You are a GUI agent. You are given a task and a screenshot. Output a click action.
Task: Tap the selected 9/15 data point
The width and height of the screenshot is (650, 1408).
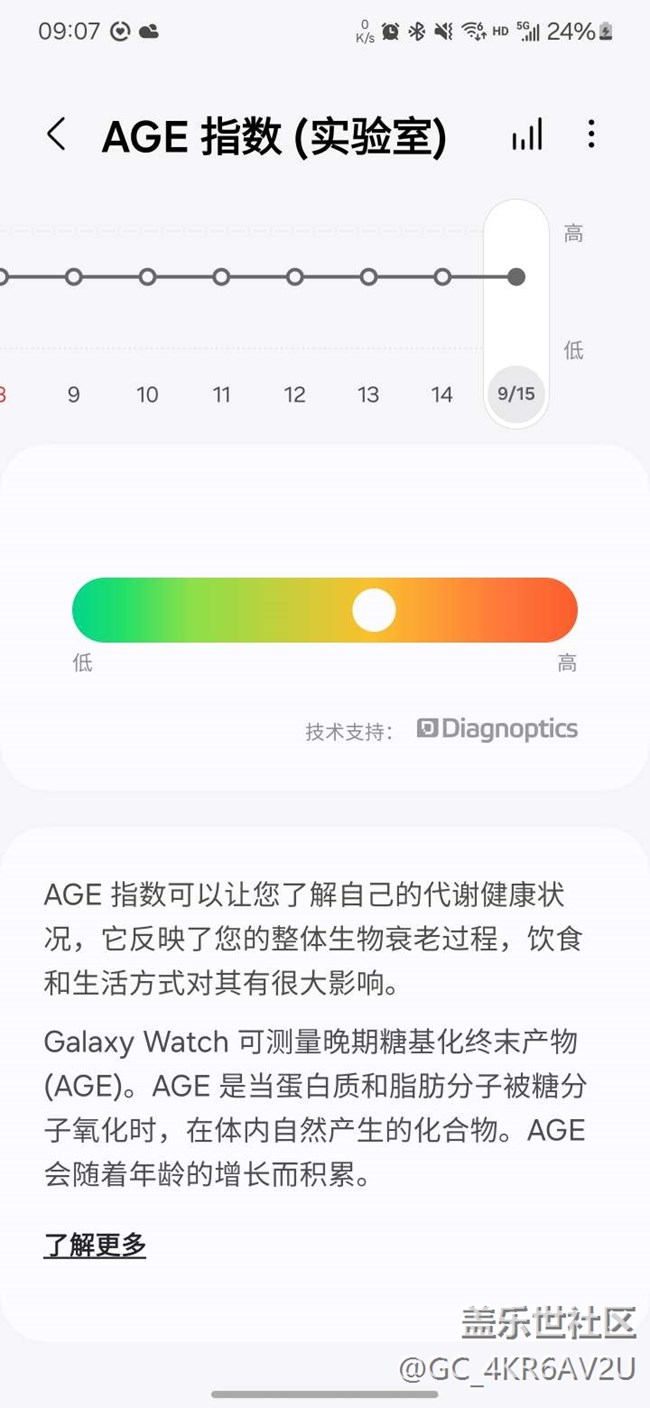(x=516, y=277)
